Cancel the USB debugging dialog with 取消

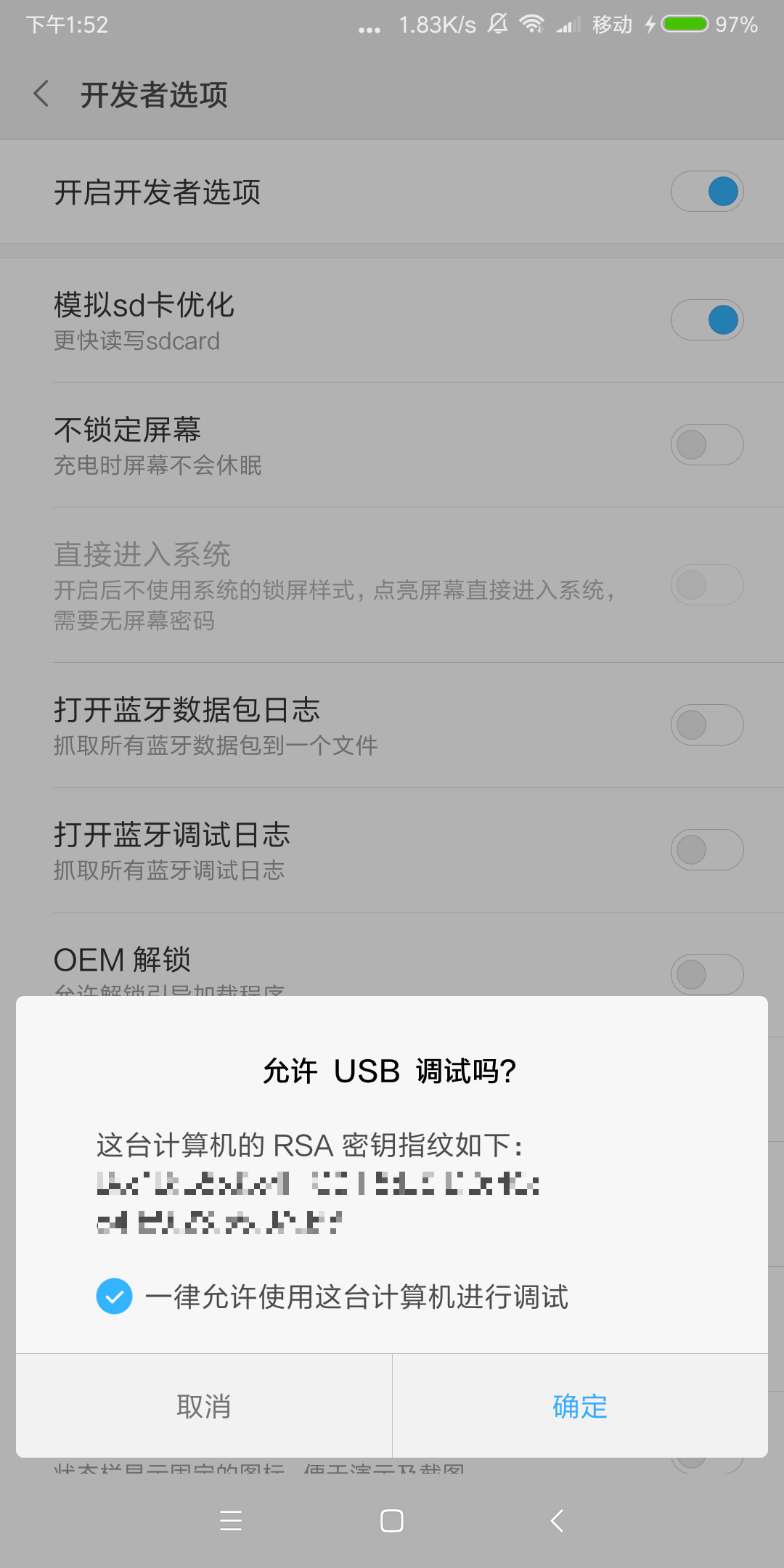click(x=204, y=1406)
